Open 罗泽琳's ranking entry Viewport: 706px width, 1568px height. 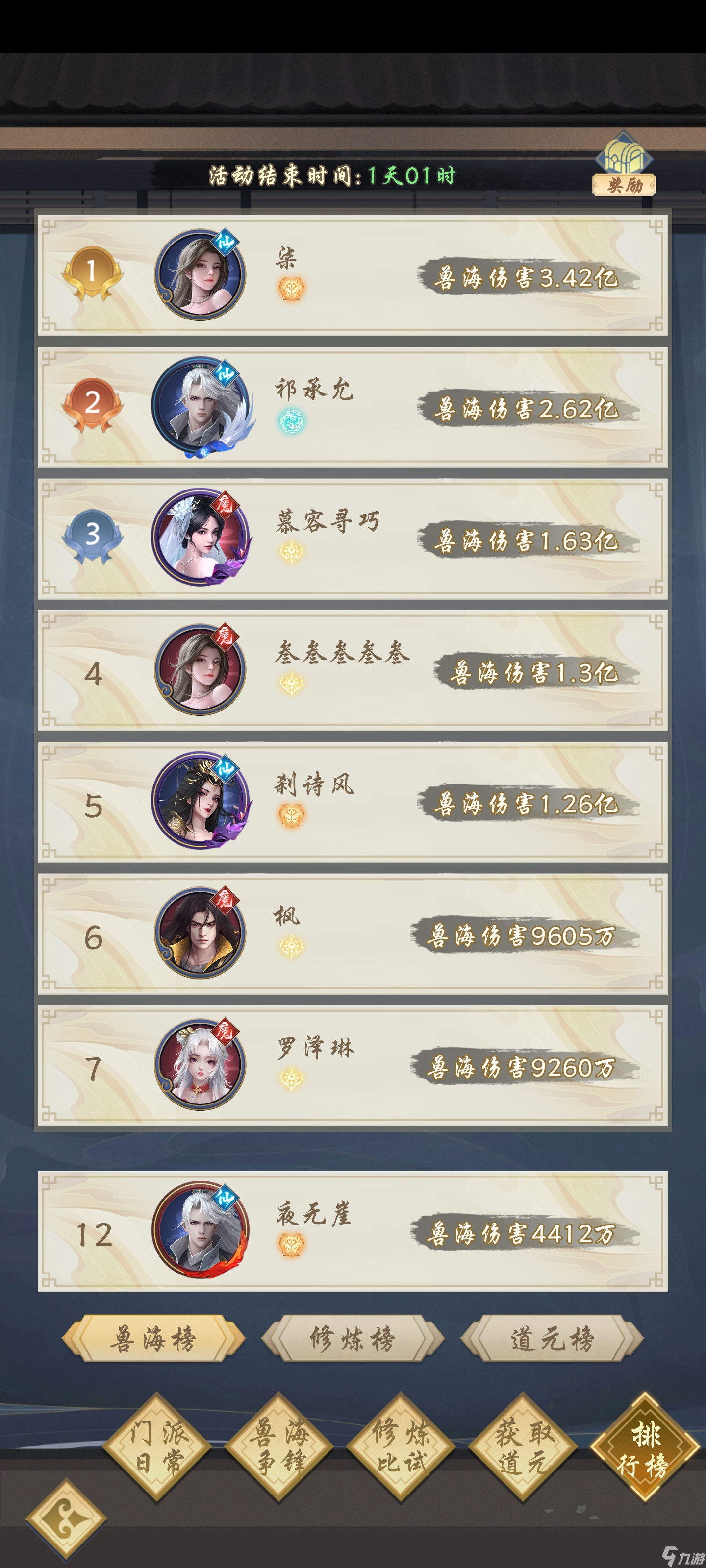point(353,1065)
